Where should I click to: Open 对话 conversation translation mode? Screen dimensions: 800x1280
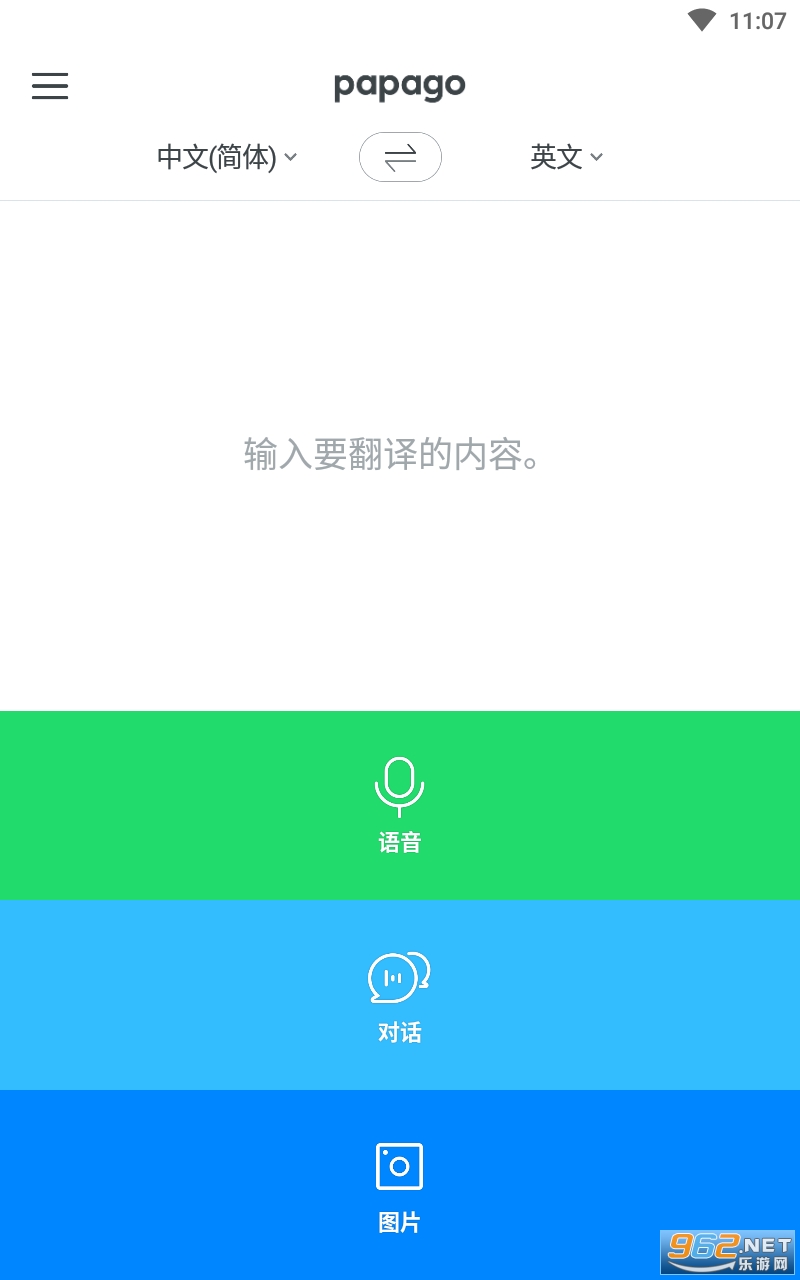pos(400,995)
